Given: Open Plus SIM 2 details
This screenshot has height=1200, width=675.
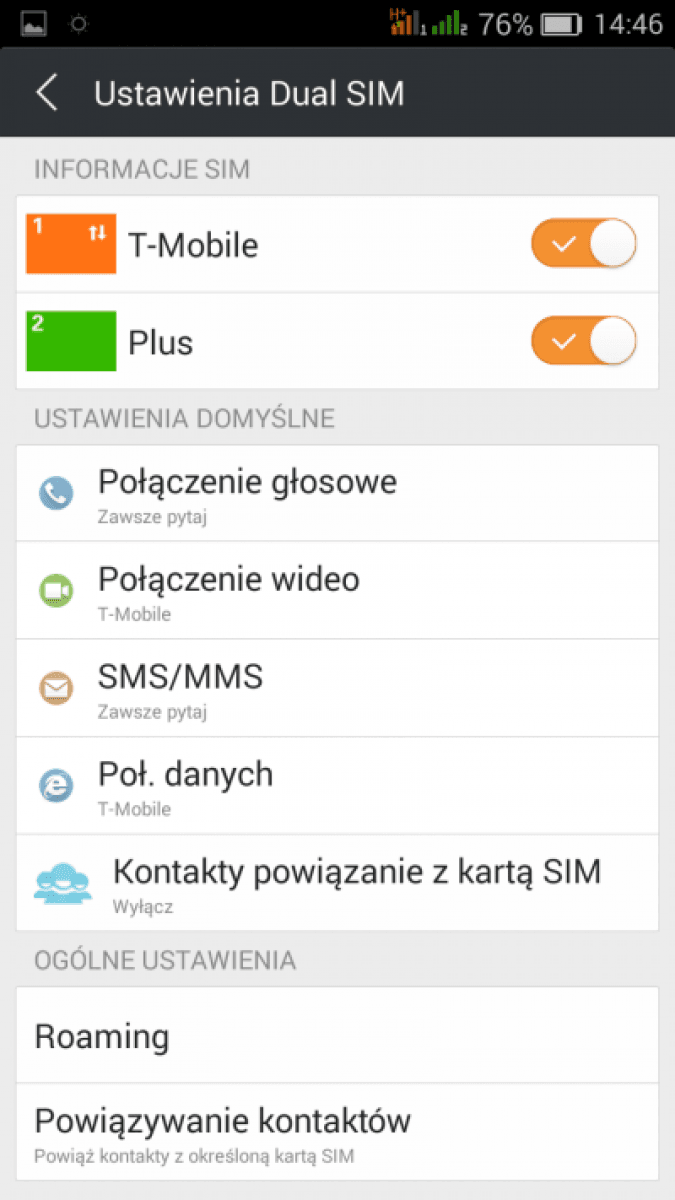Looking at the screenshot, I should coord(270,342).
